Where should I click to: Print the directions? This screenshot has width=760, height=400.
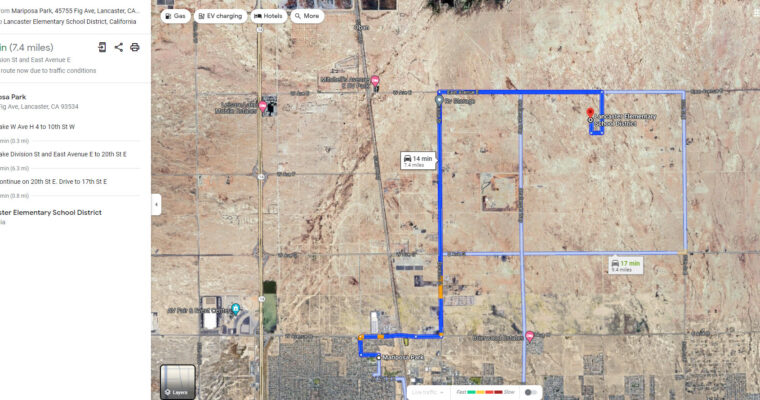point(135,47)
